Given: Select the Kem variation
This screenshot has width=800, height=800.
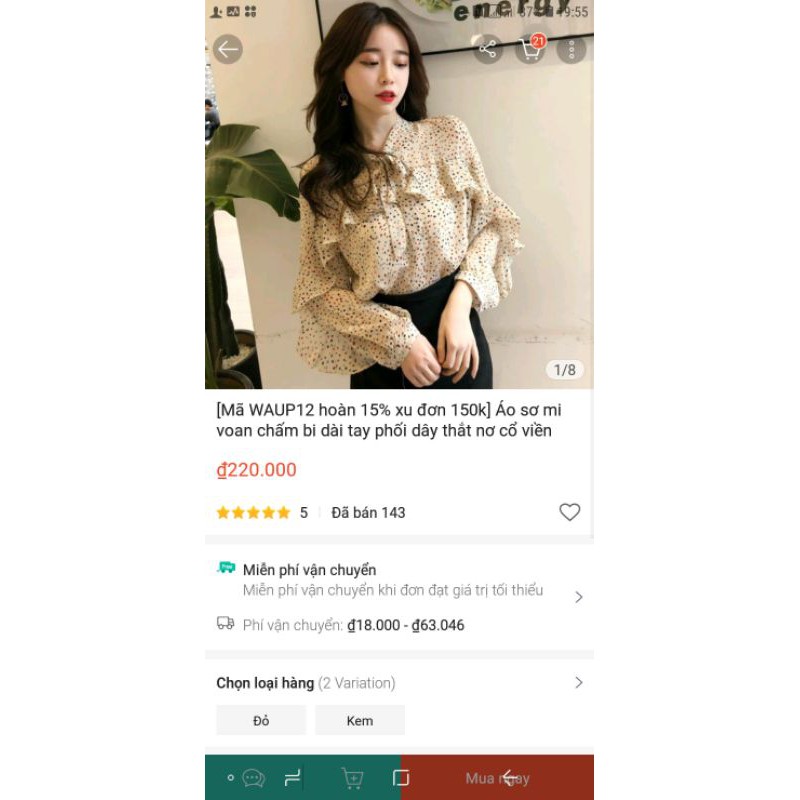Looking at the screenshot, I should (360, 720).
